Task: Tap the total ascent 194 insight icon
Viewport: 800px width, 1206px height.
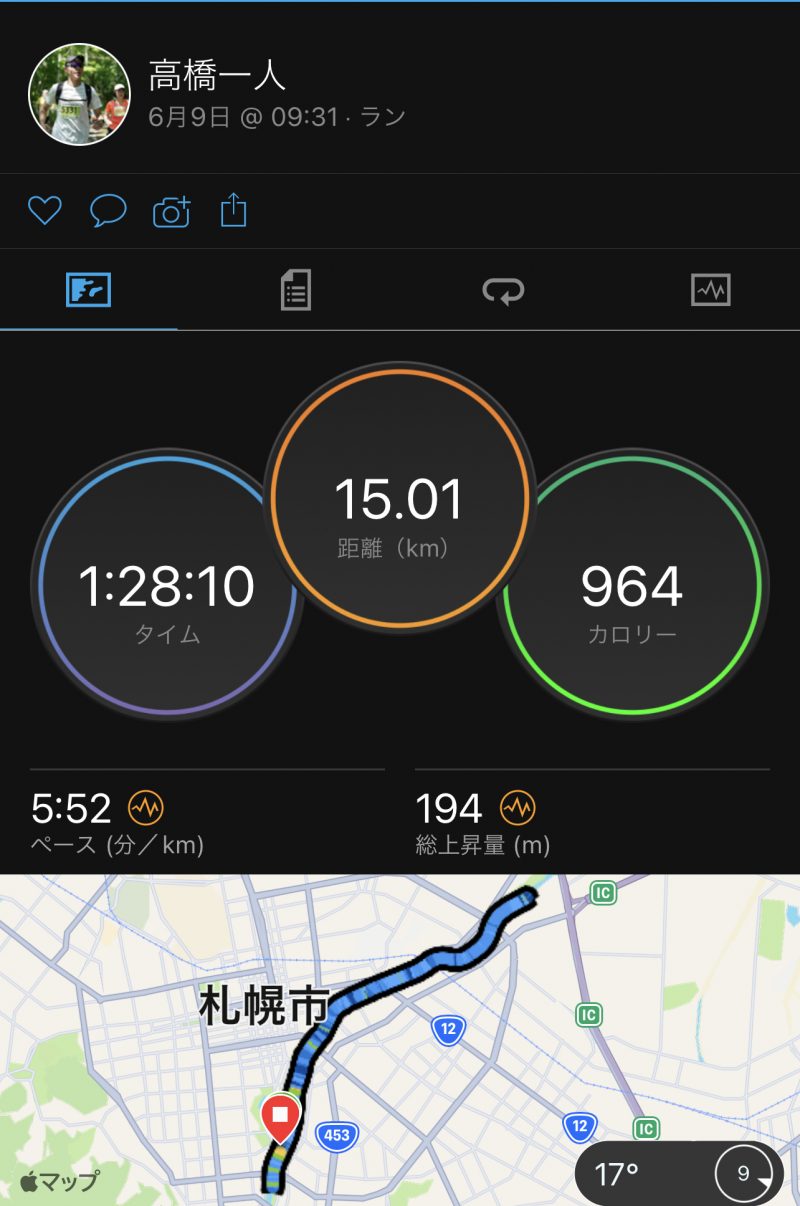Action: [517, 807]
